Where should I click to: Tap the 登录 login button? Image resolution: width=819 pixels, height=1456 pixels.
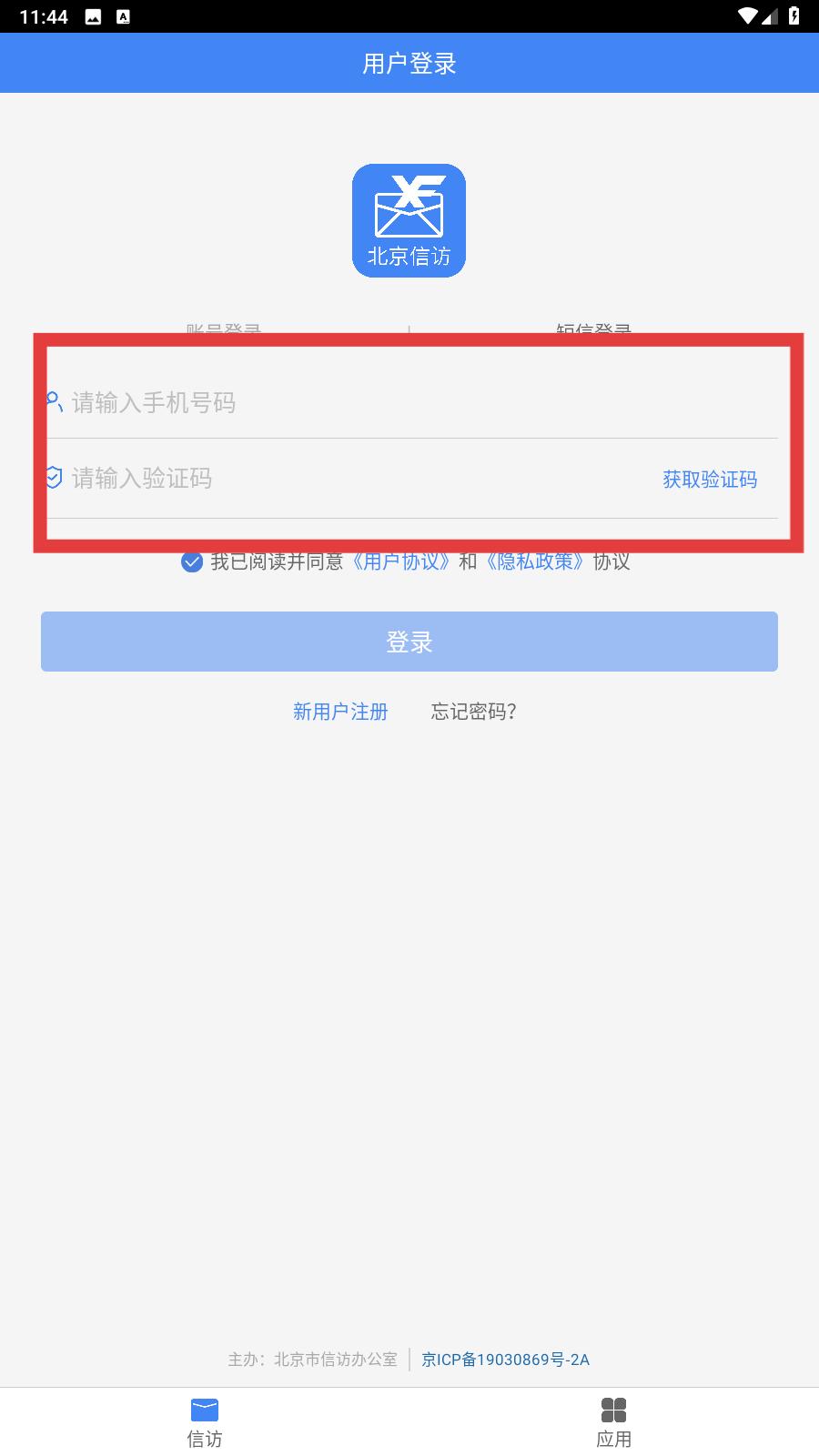coord(409,642)
